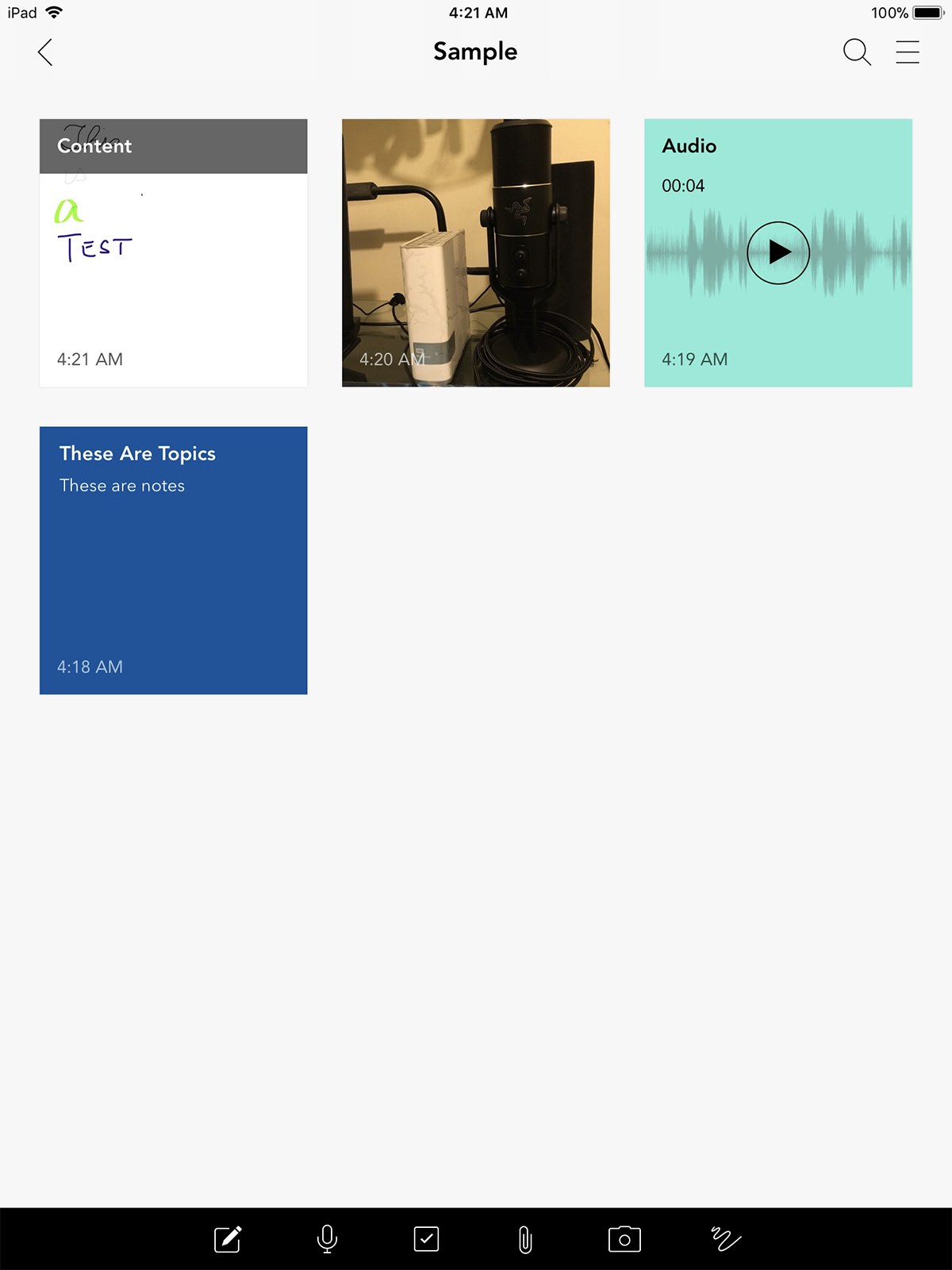
Task: Attach a file as a note
Action: 525,1239
